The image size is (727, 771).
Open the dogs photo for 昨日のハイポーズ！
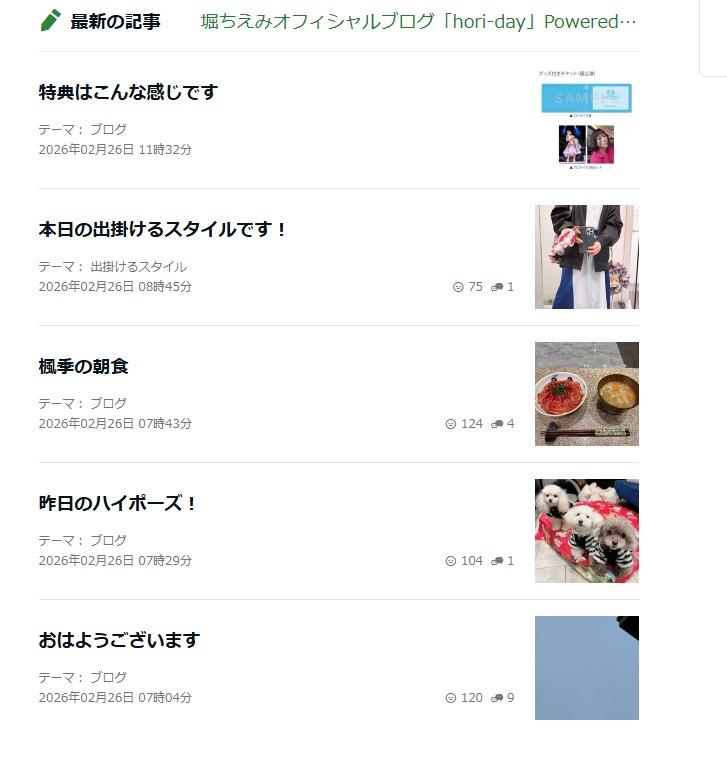pos(586,531)
